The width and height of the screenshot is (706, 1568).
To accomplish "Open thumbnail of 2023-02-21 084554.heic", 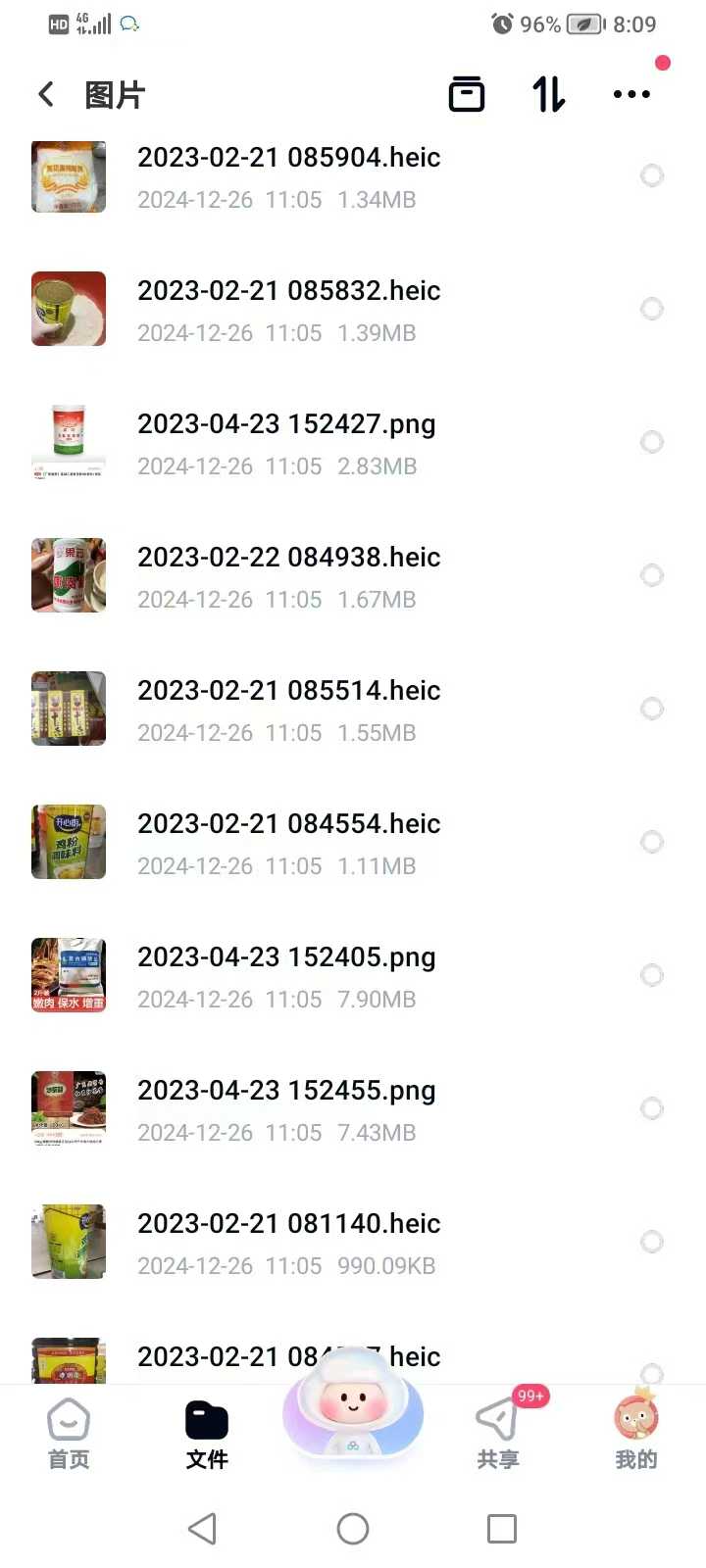I will [68, 842].
